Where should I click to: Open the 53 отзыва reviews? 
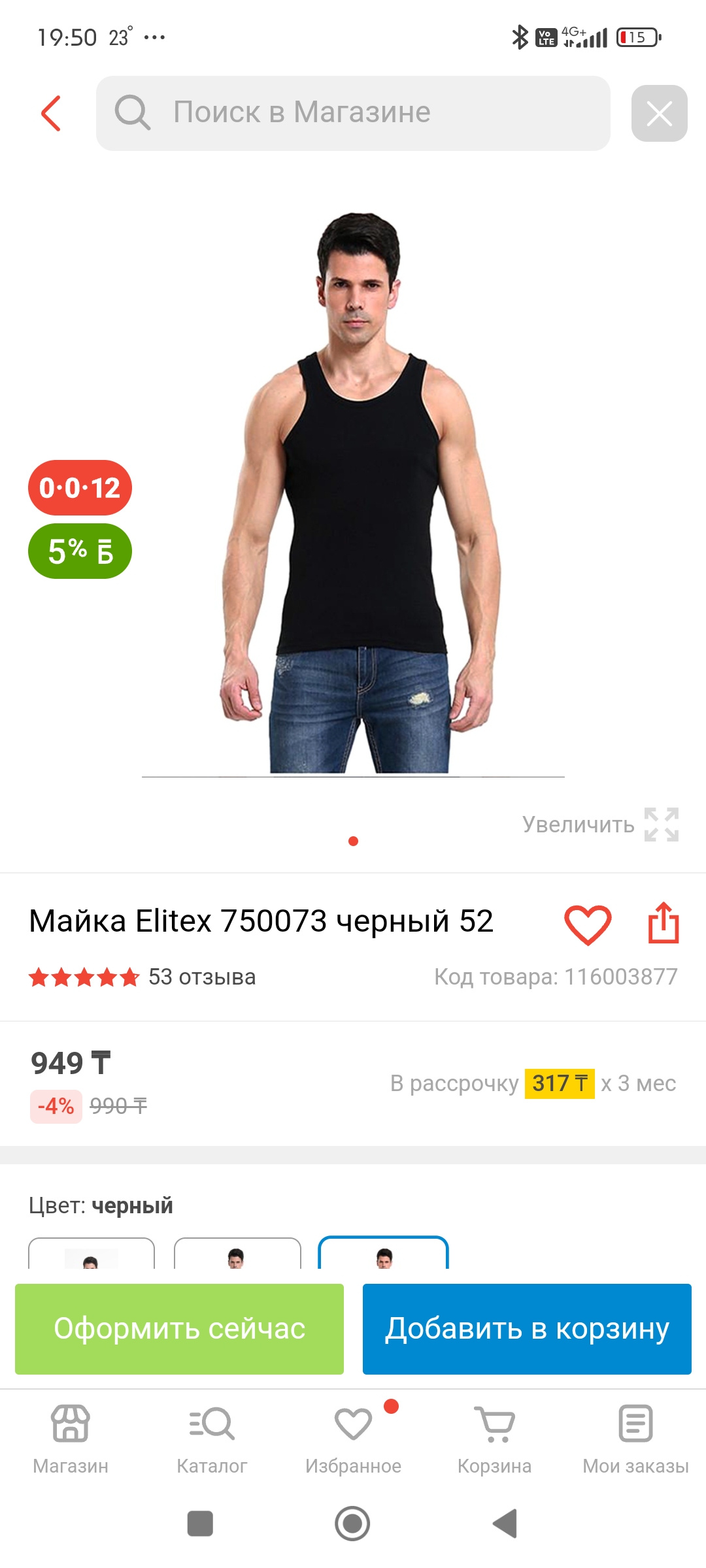coord(201,977)
